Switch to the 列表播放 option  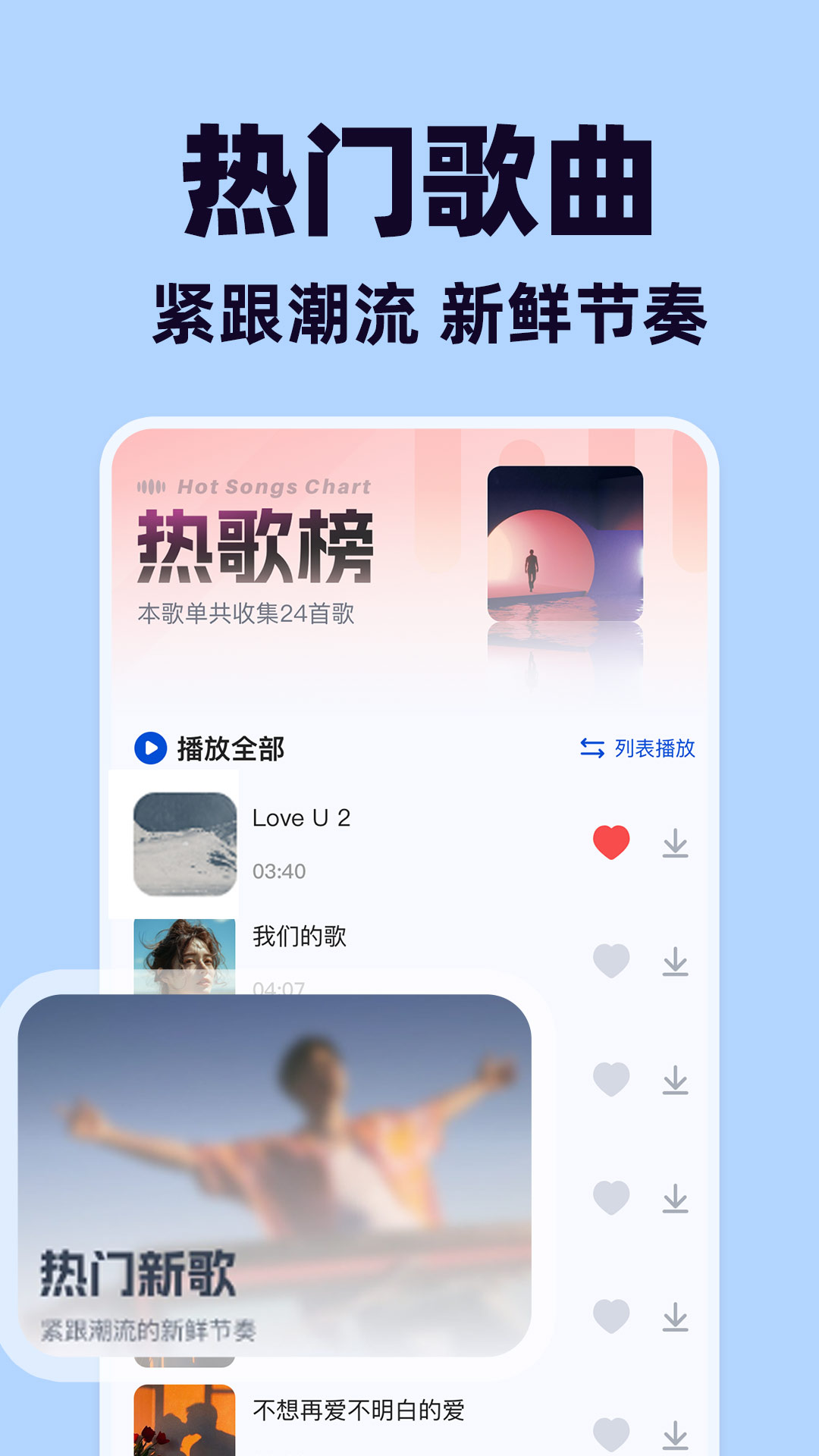[652, 749]
